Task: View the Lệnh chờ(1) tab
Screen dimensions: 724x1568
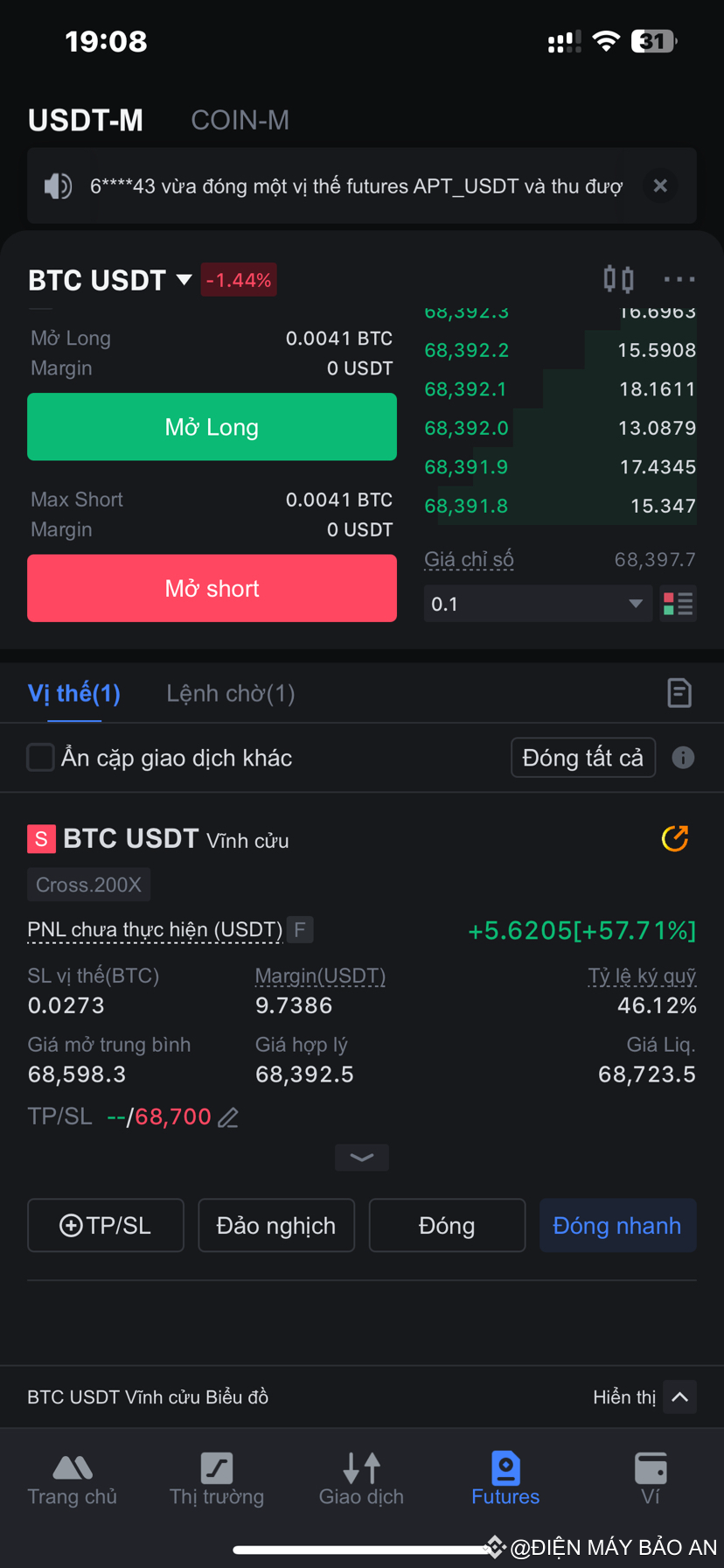Action: point(230,692)
